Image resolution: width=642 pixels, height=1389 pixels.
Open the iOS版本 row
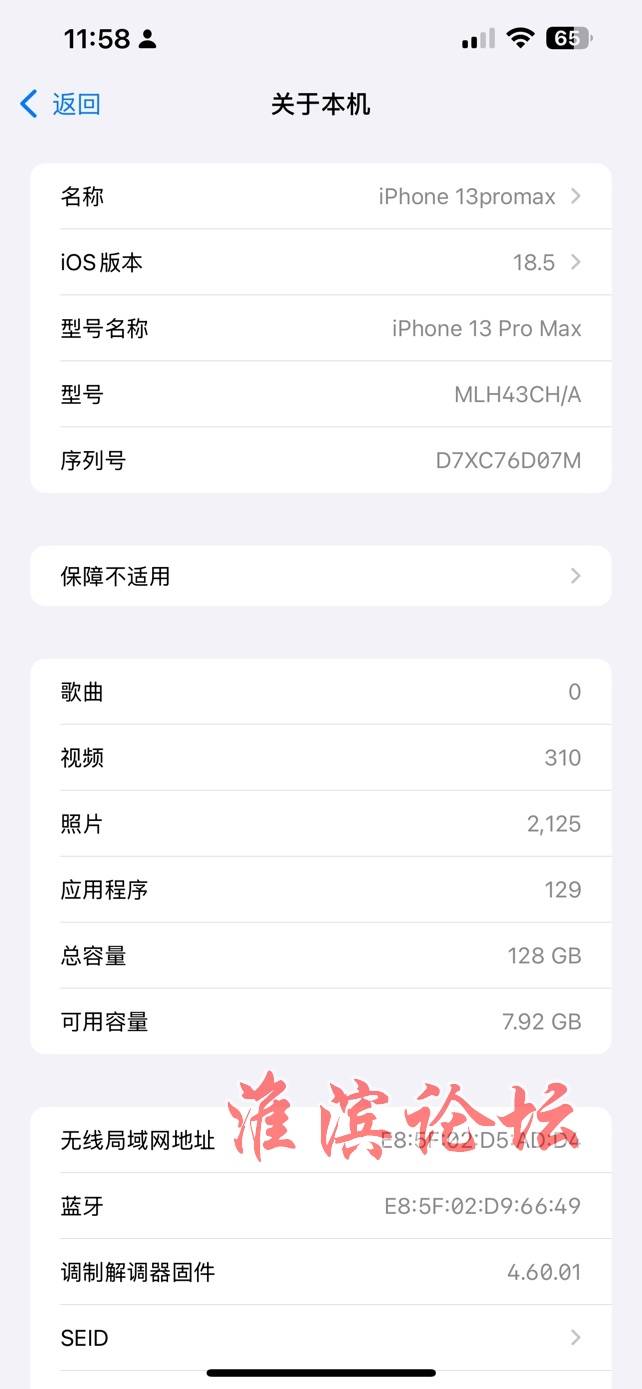tap(321, 262)
